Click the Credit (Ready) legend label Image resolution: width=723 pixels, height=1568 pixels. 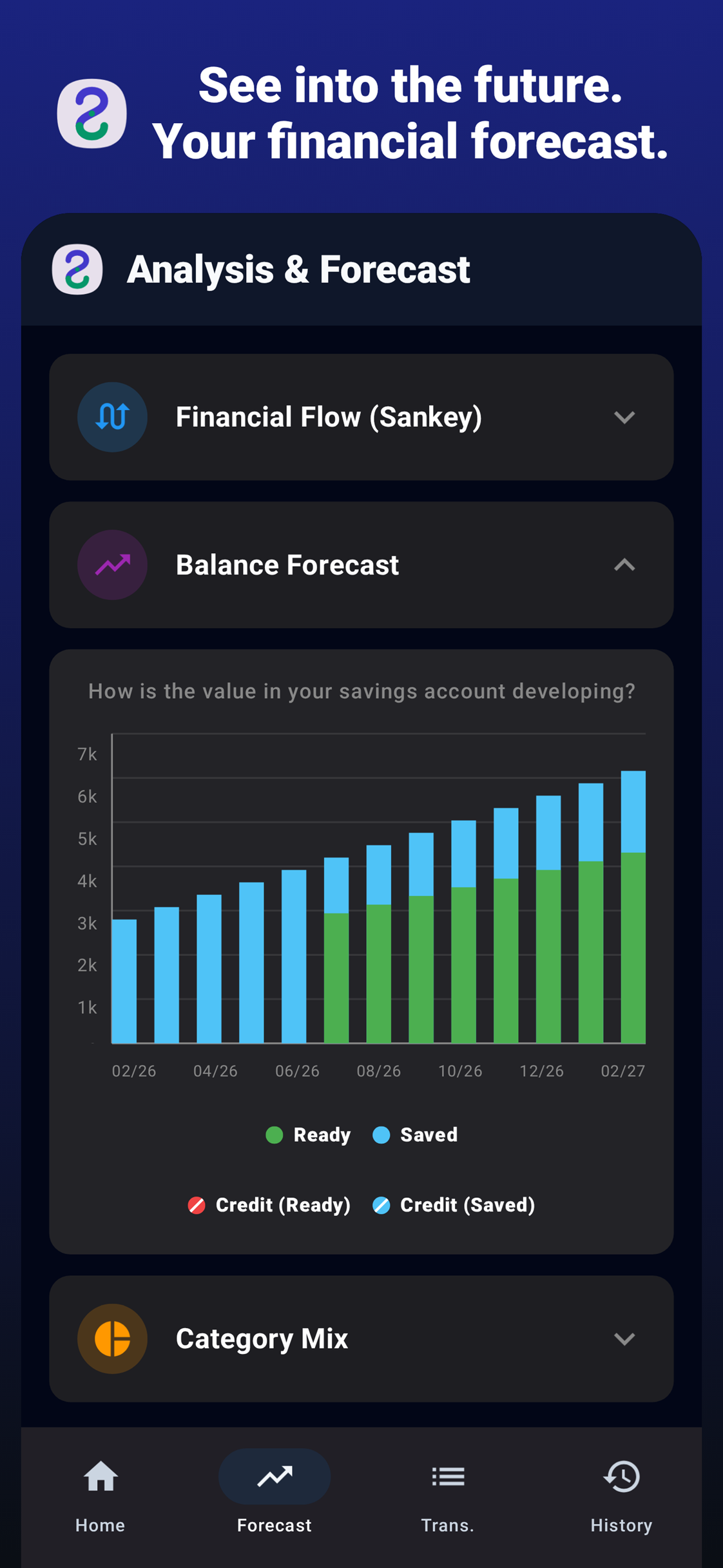282,1204
